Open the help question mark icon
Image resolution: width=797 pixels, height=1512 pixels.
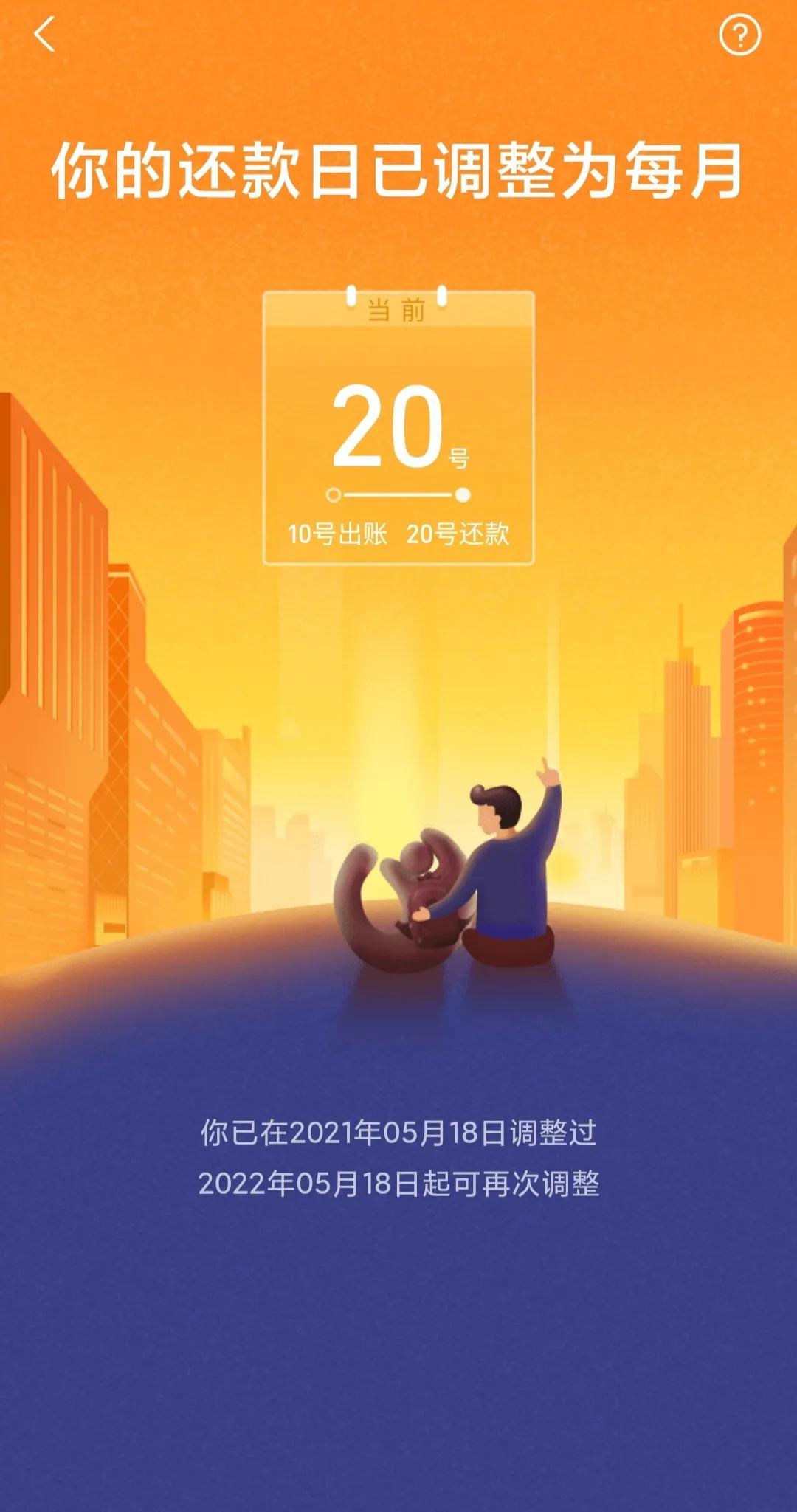739,35
